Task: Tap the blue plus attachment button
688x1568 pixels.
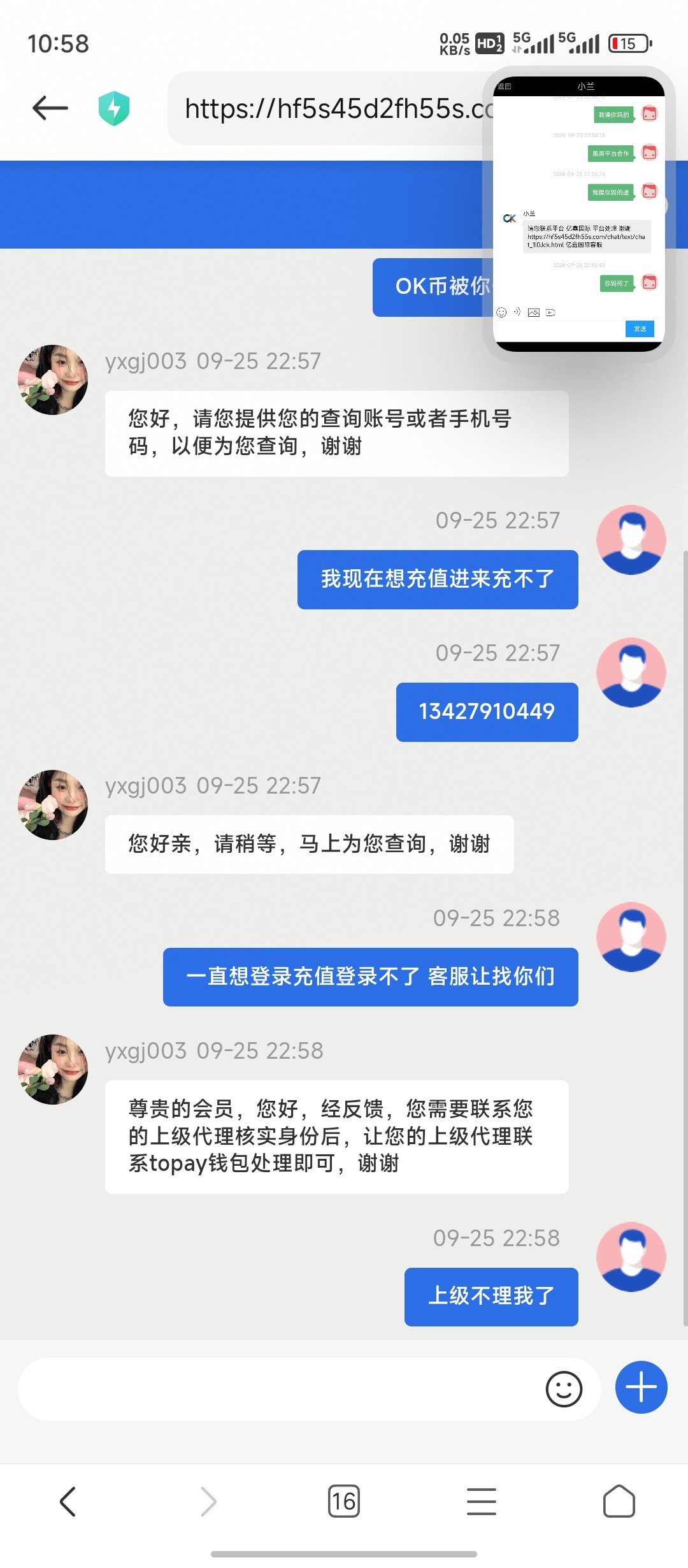Action: [x=641, y=1388]
